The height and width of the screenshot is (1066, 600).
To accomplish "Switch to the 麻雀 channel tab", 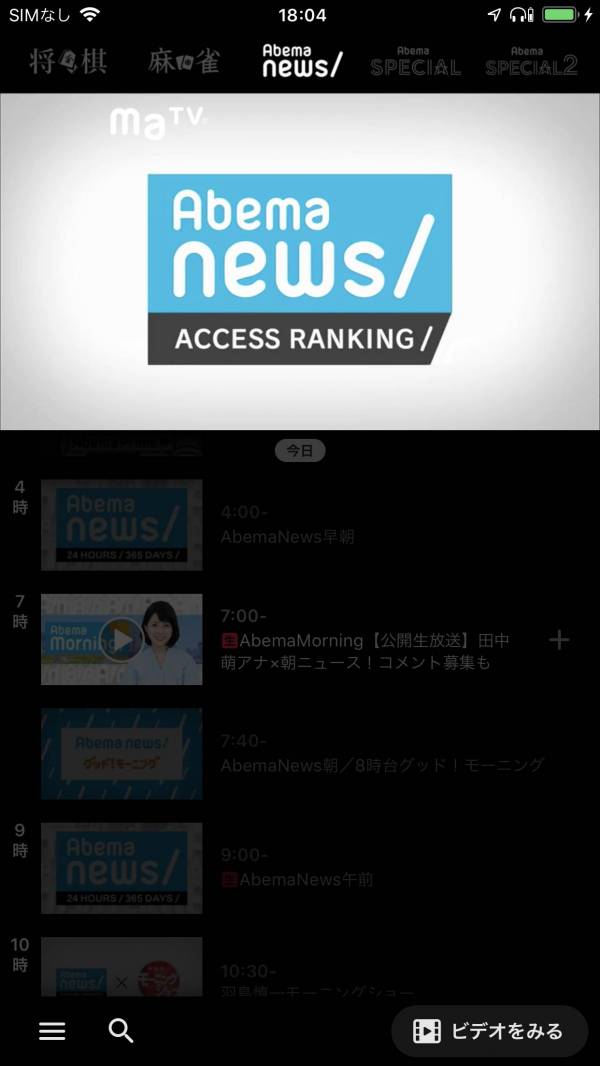I will pyautogui.click(x=184, y=62).
